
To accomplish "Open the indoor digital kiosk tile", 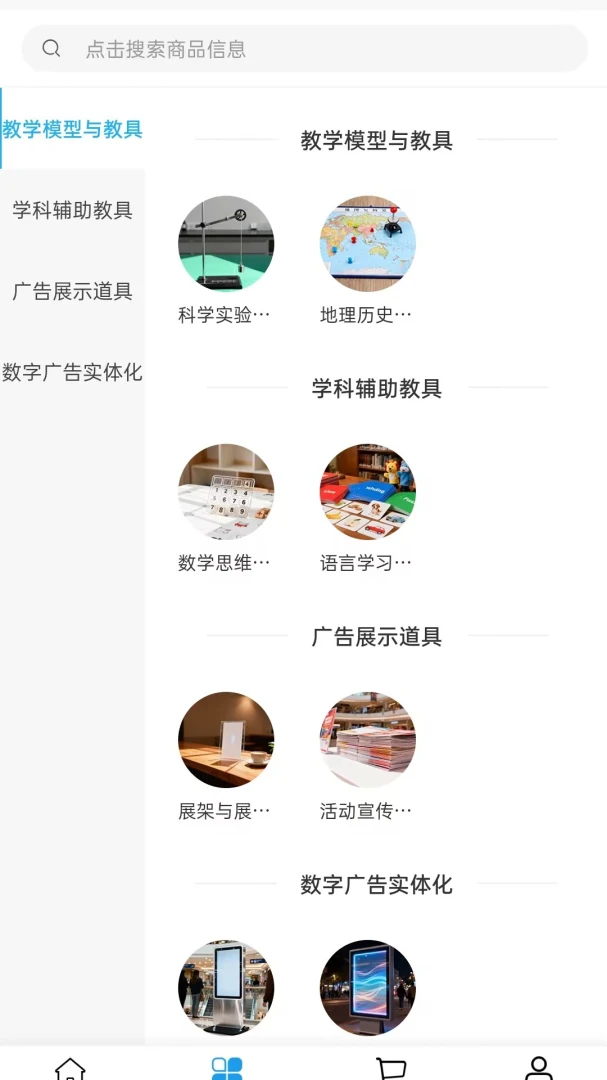I will click(226, 988).
